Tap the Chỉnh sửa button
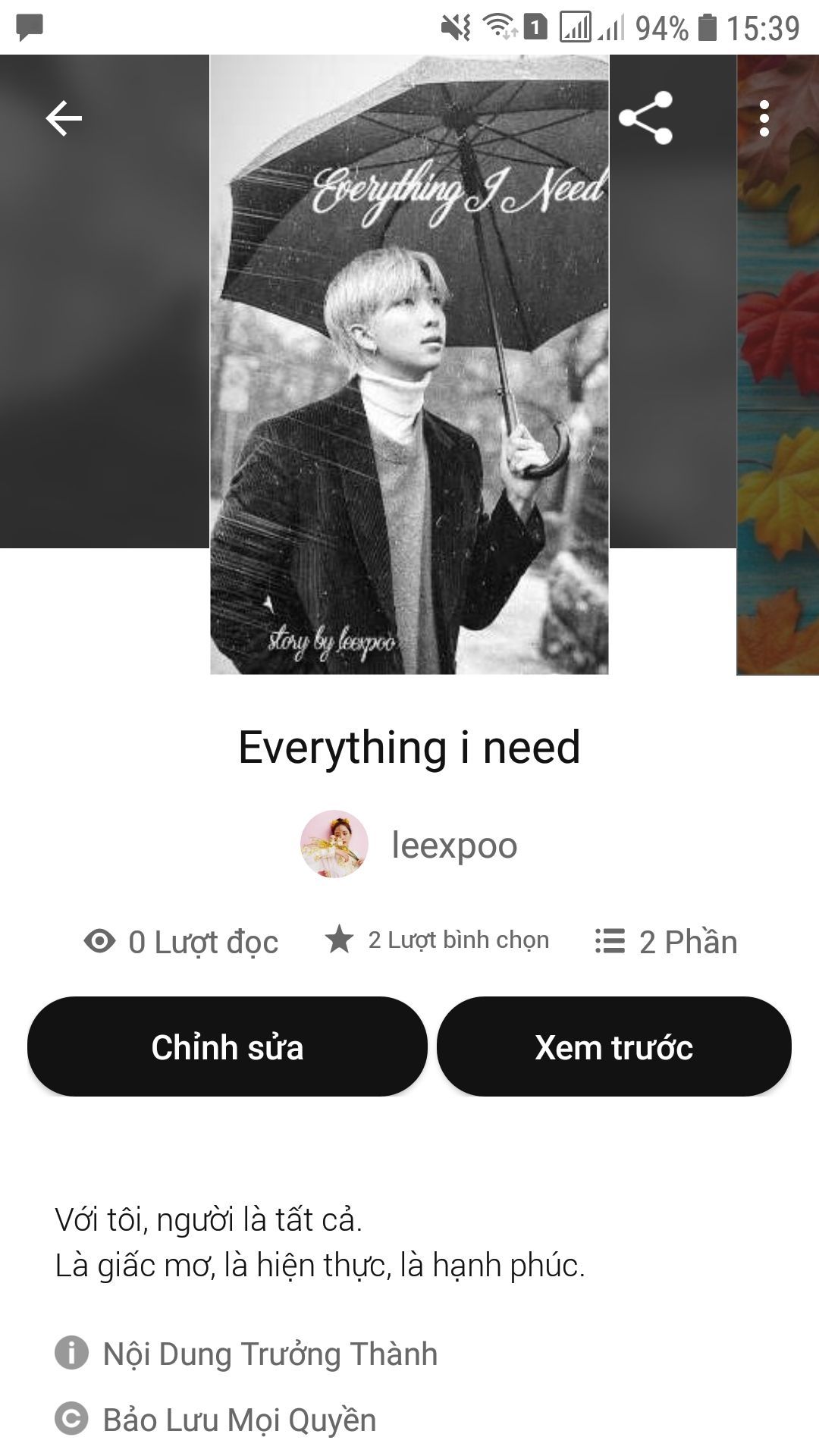The height and width of the screenshot is (1456, 819). pyautogui.click(x=227, y=1046)
